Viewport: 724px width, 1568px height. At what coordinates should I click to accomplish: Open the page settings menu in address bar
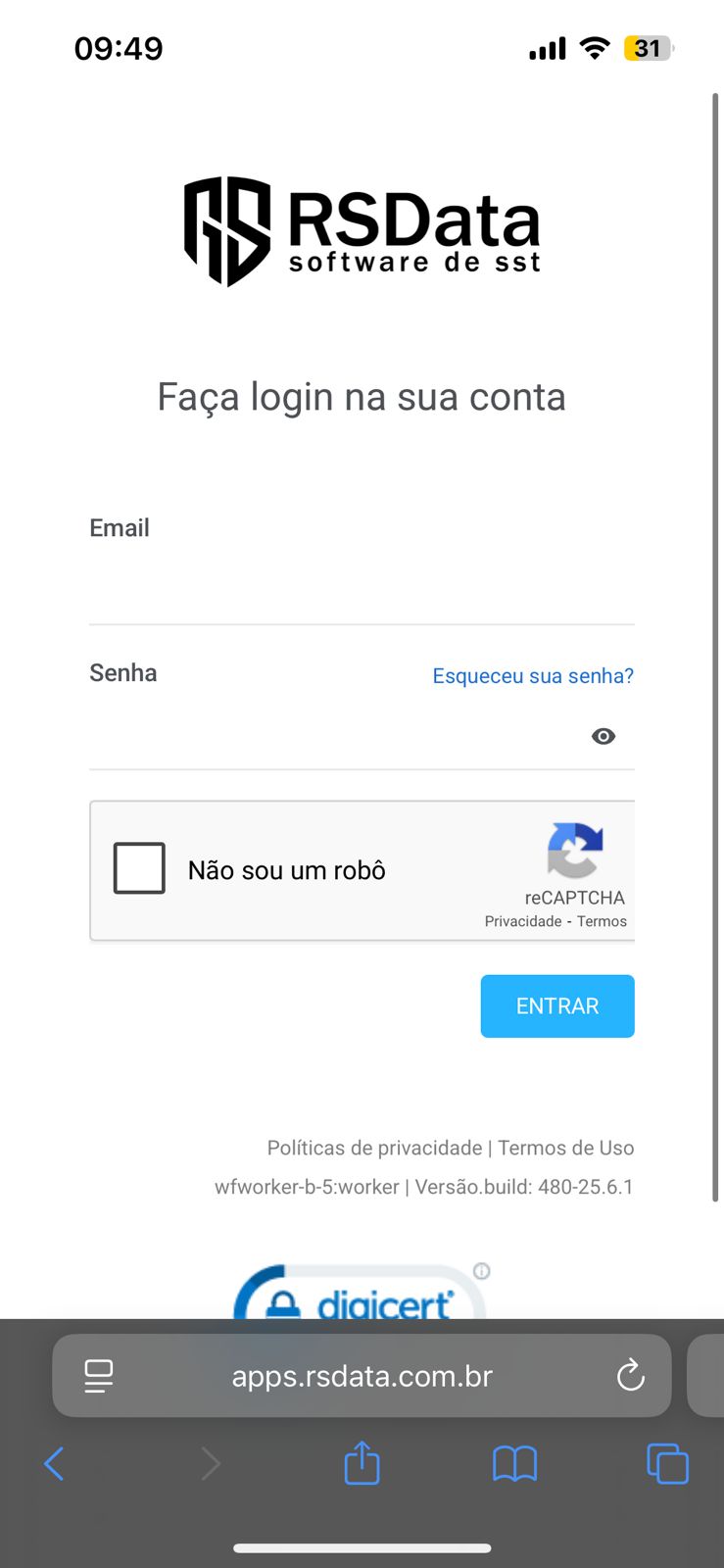pos(99,1376)
